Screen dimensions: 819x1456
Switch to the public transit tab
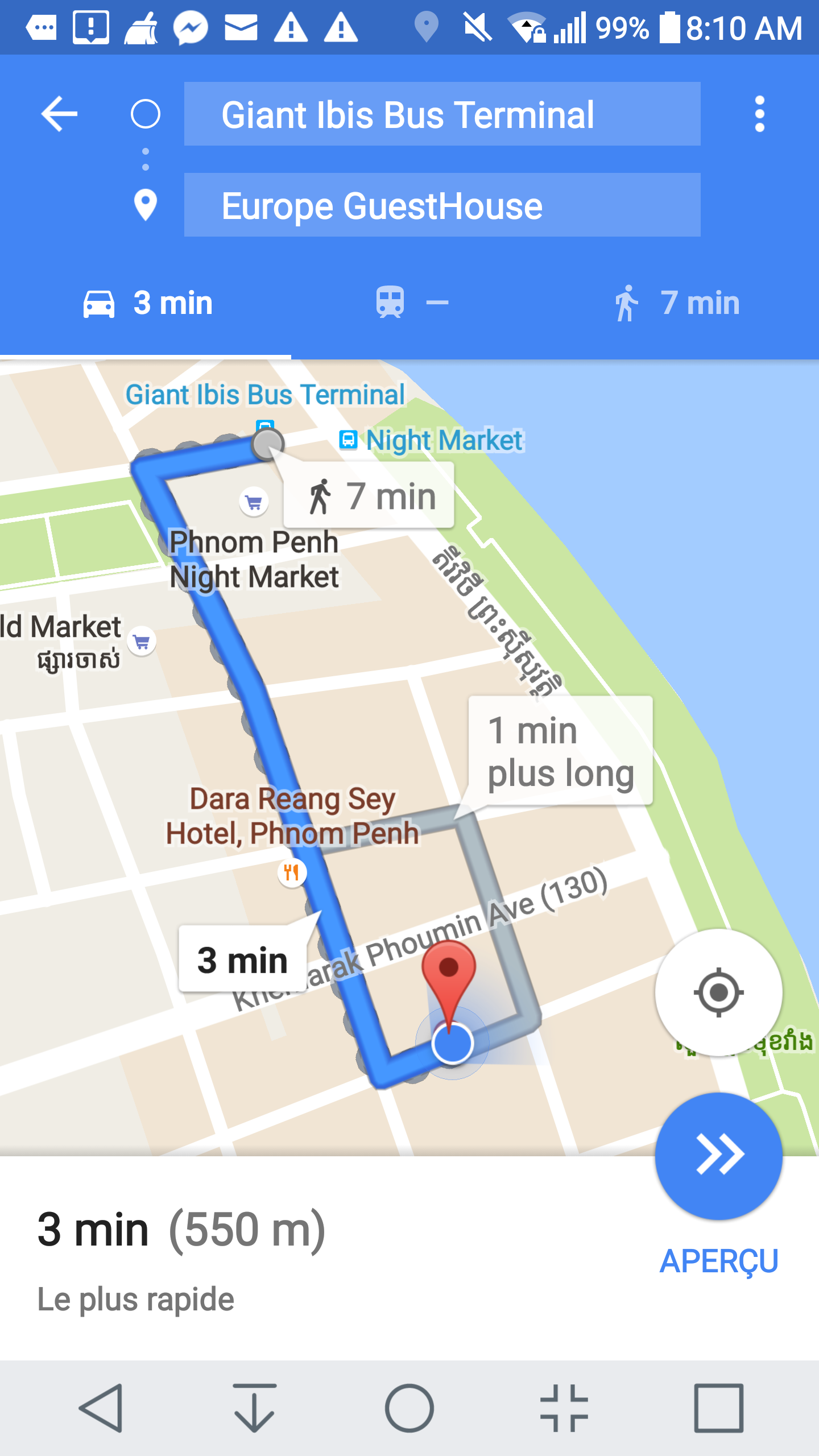411,303
